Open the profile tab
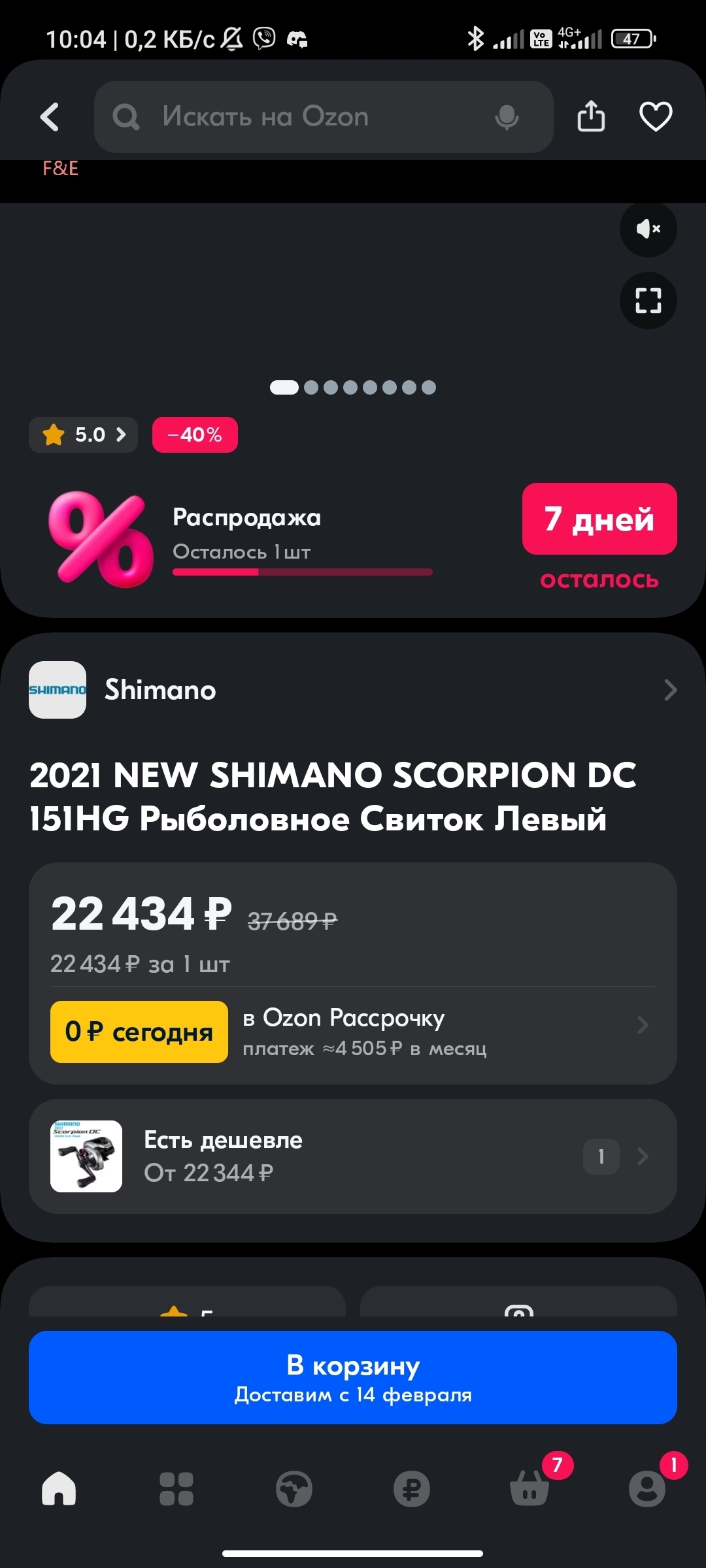706x1568 pixels. point(647,1489)
